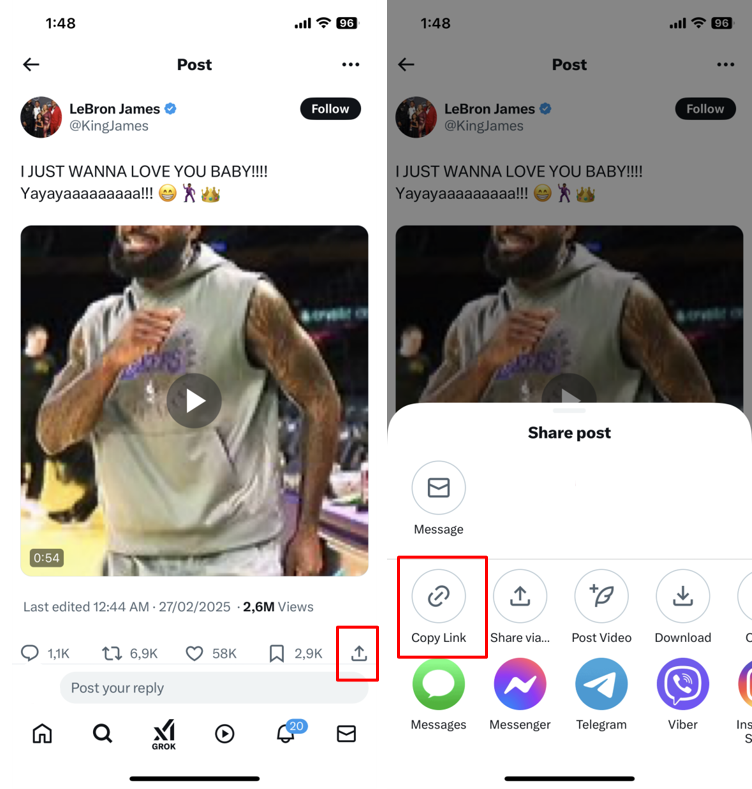Share the post through Messages app
The width and height of the screenshot is (752, 789).
click(x=438, y=685)
